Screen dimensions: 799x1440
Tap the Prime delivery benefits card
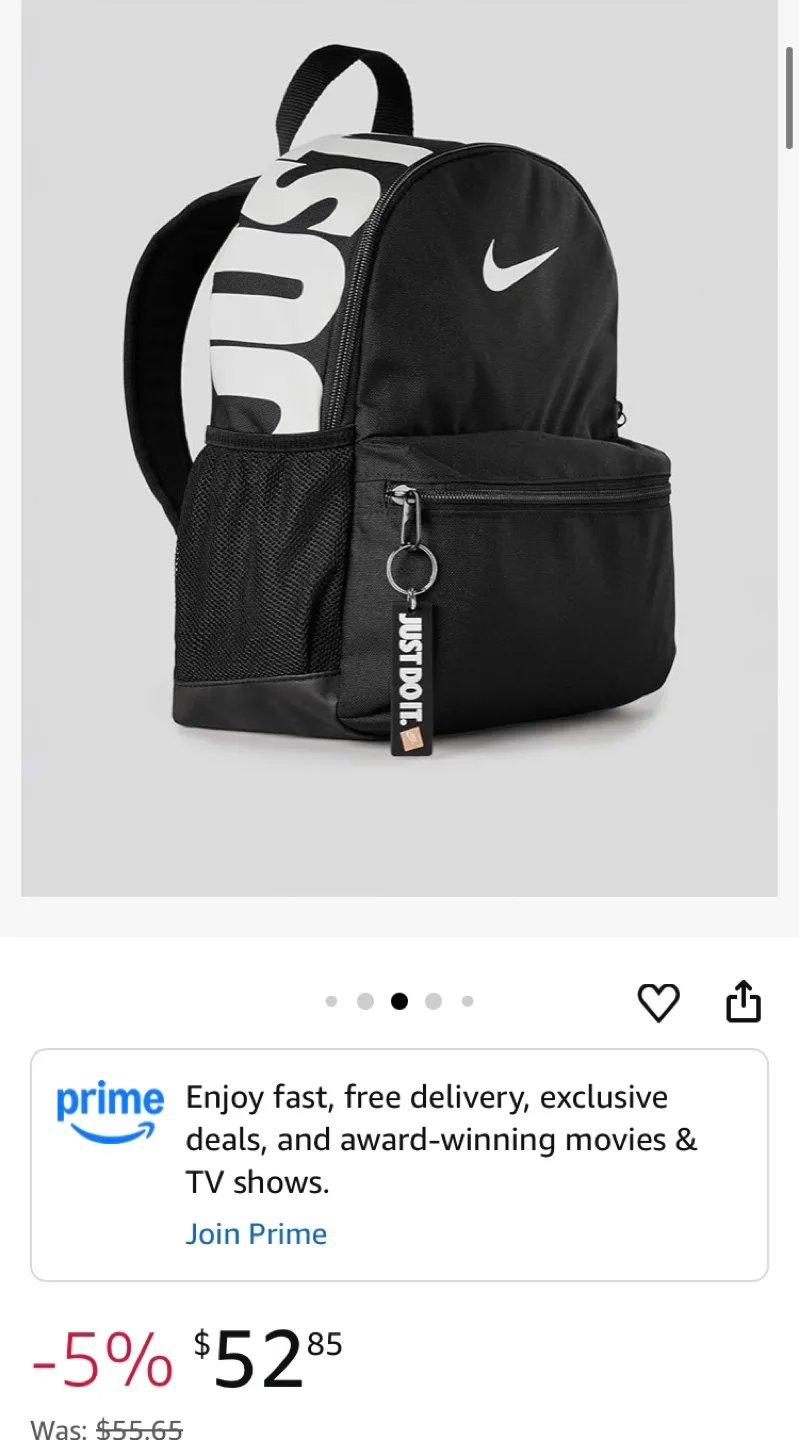click(x=399, y=1163)
